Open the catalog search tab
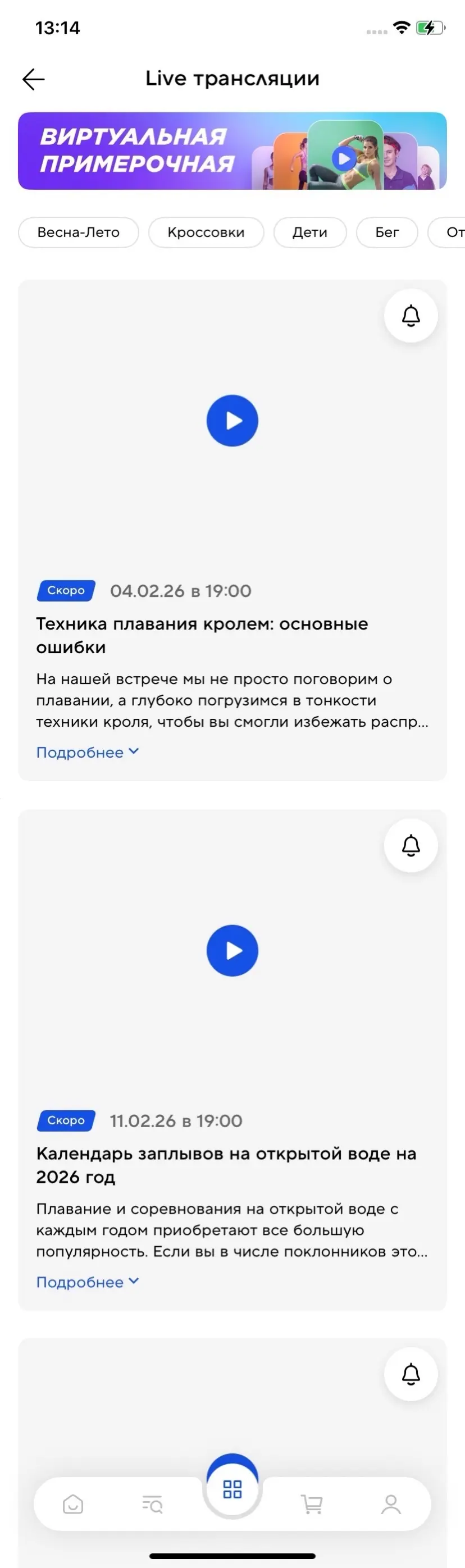The width and height of the screenshot is (465, 1568). (152, 1504)
